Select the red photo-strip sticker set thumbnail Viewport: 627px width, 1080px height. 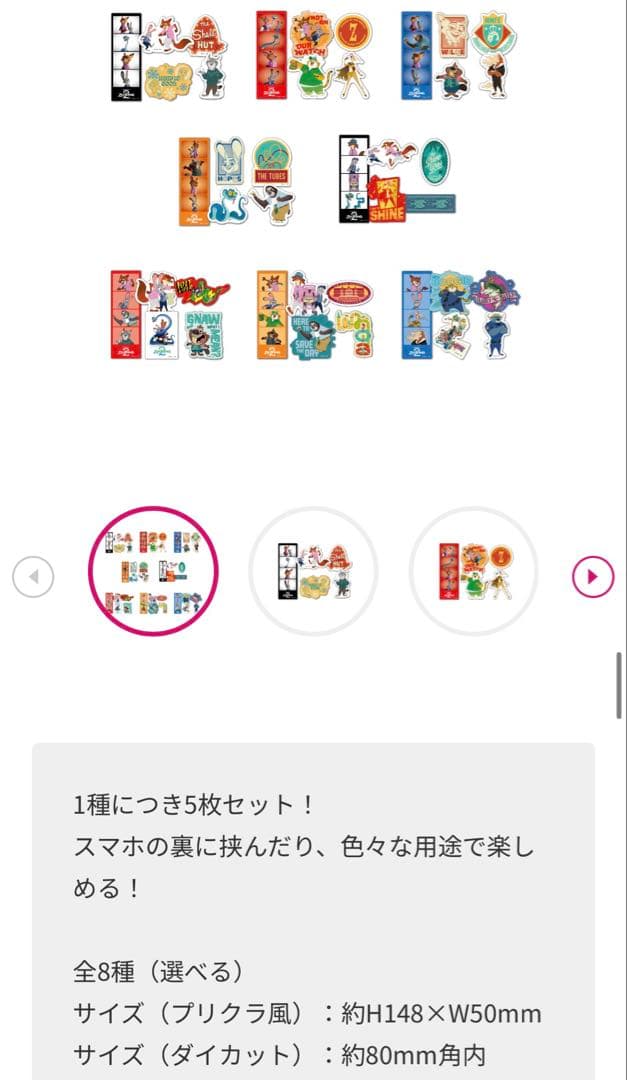point(474,571)
